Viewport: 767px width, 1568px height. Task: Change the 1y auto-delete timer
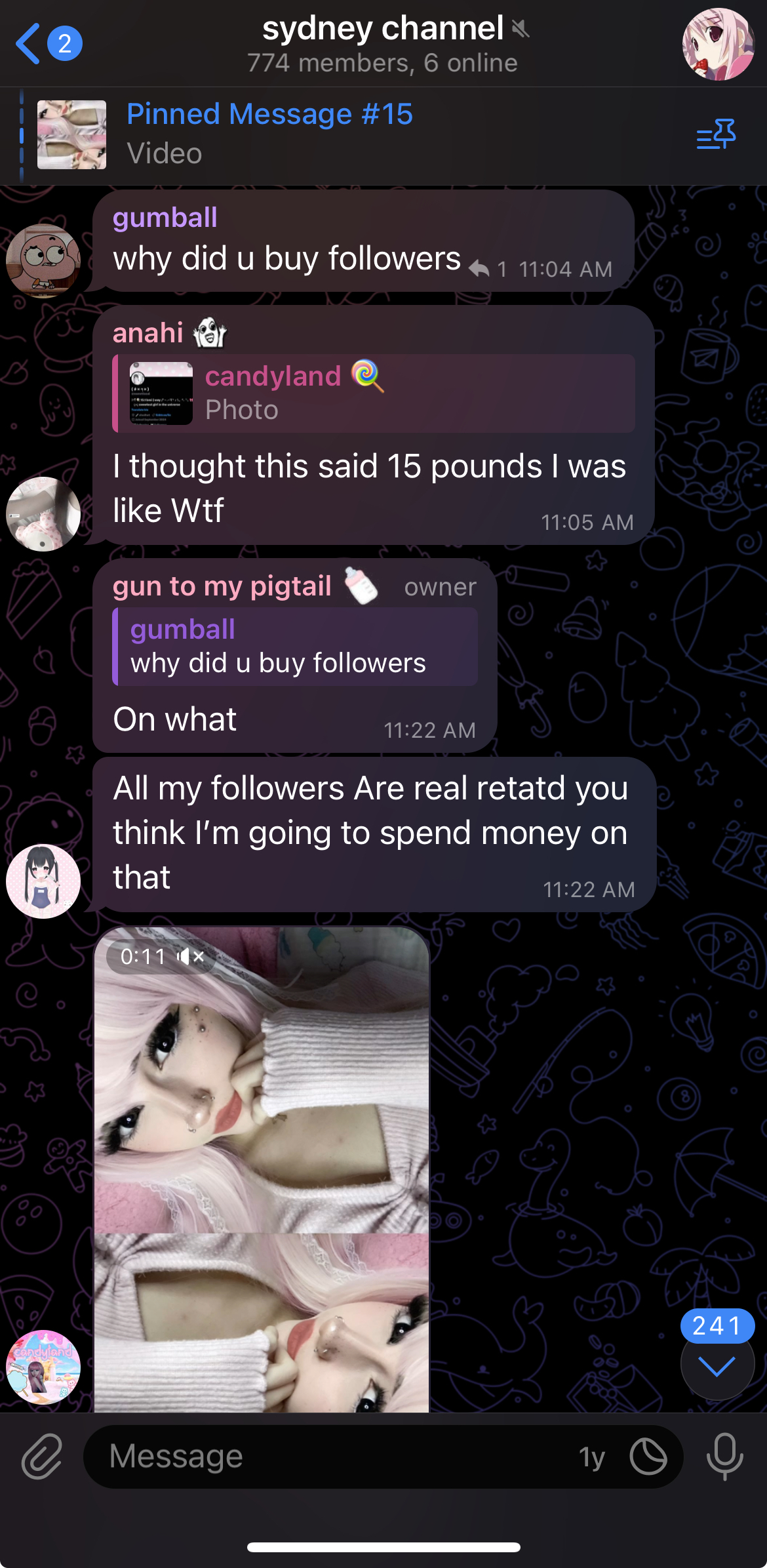pyautogui.click(x=591, y=1457)
